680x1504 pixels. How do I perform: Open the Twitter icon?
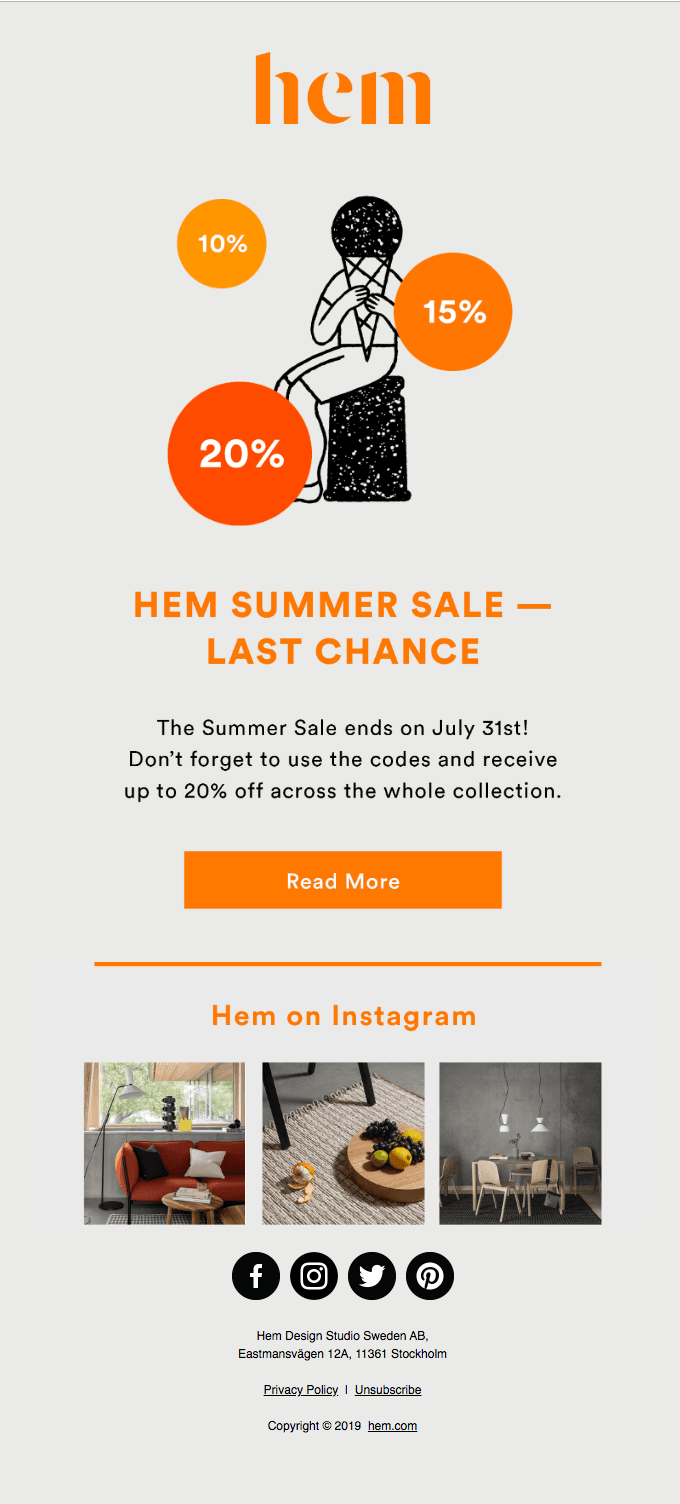pos(372,1276)
